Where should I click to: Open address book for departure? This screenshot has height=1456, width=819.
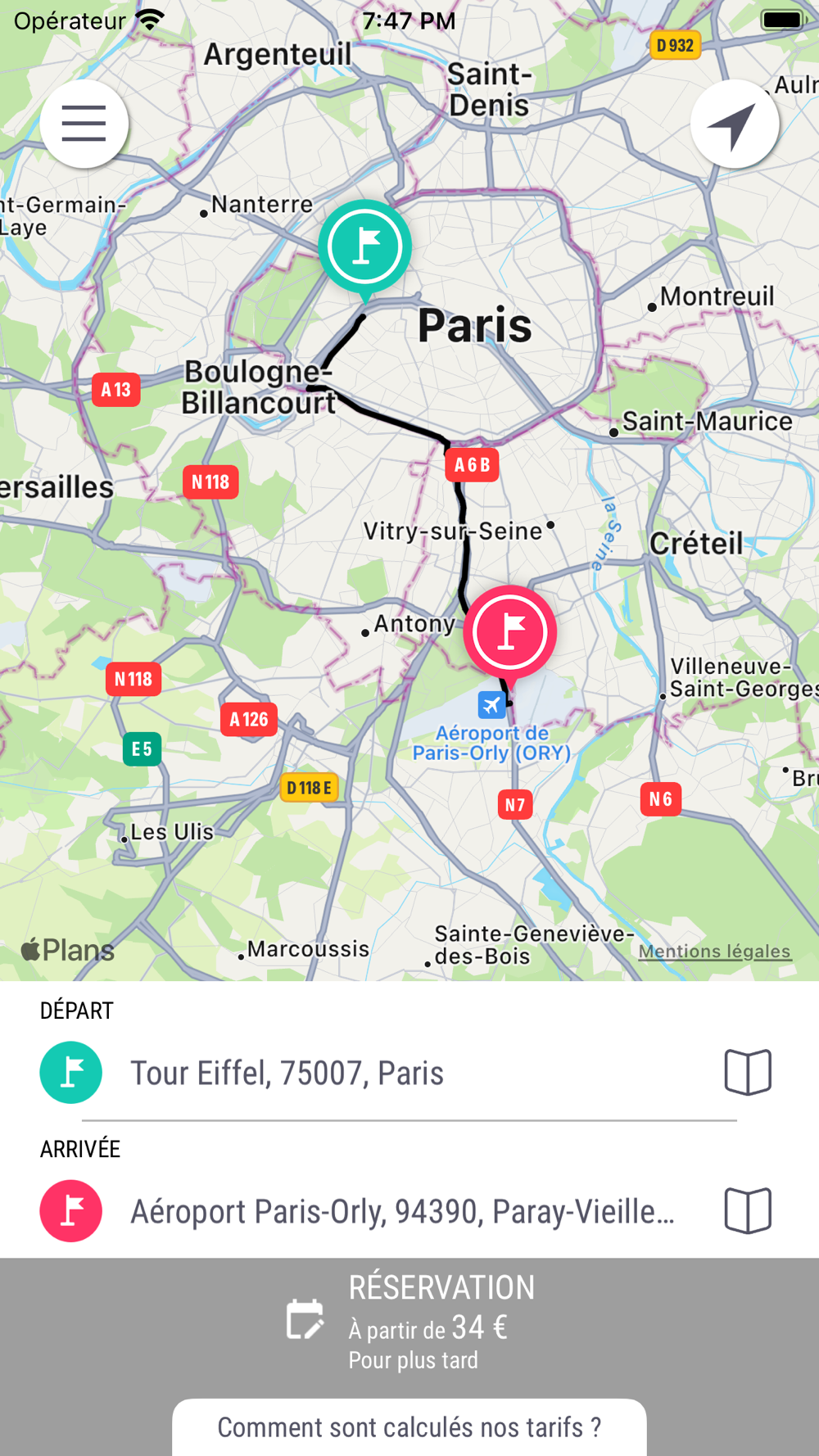coord(748,1072)
